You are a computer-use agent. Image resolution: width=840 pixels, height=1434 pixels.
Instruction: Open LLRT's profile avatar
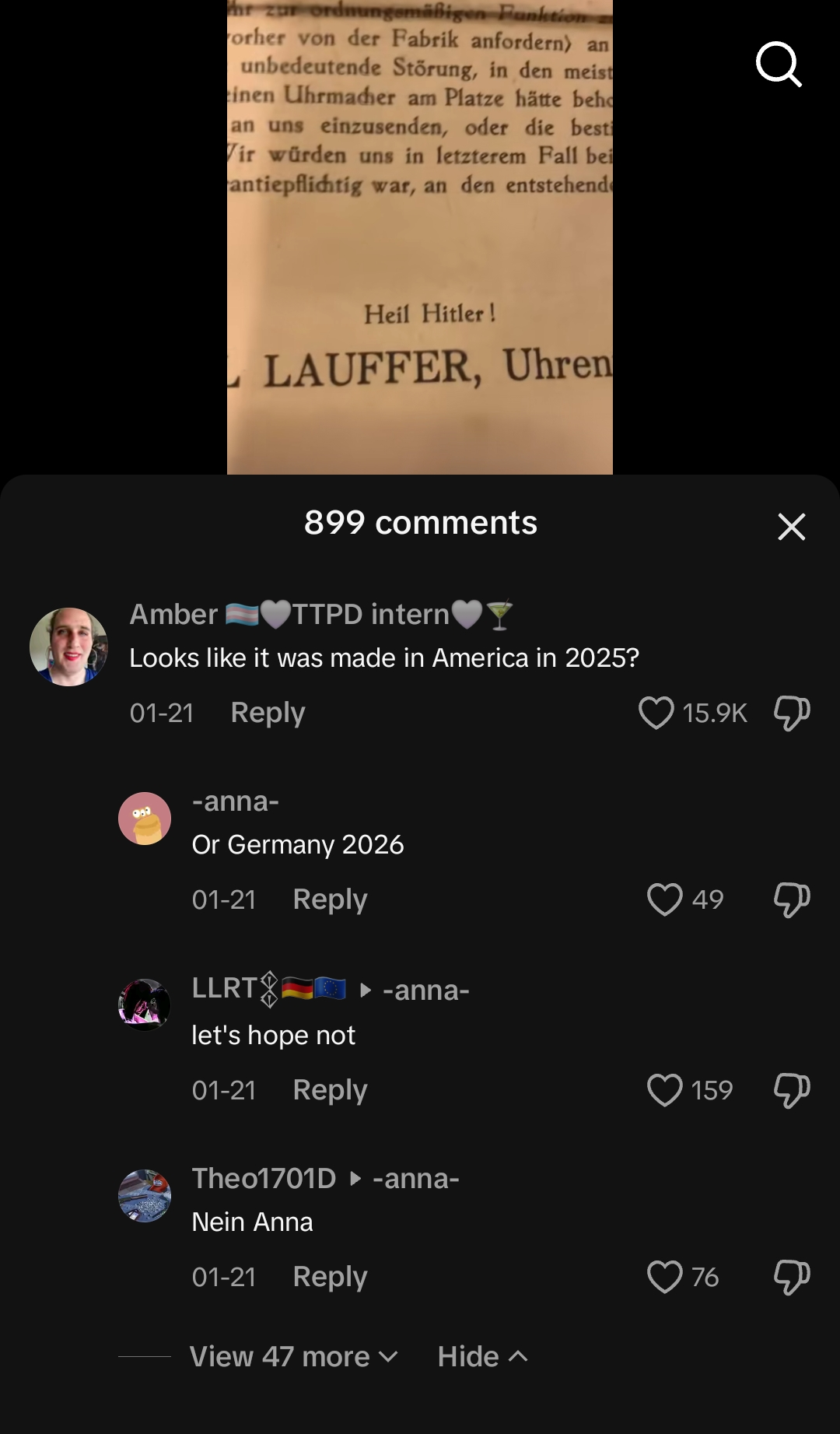(x=144, y=1005)
